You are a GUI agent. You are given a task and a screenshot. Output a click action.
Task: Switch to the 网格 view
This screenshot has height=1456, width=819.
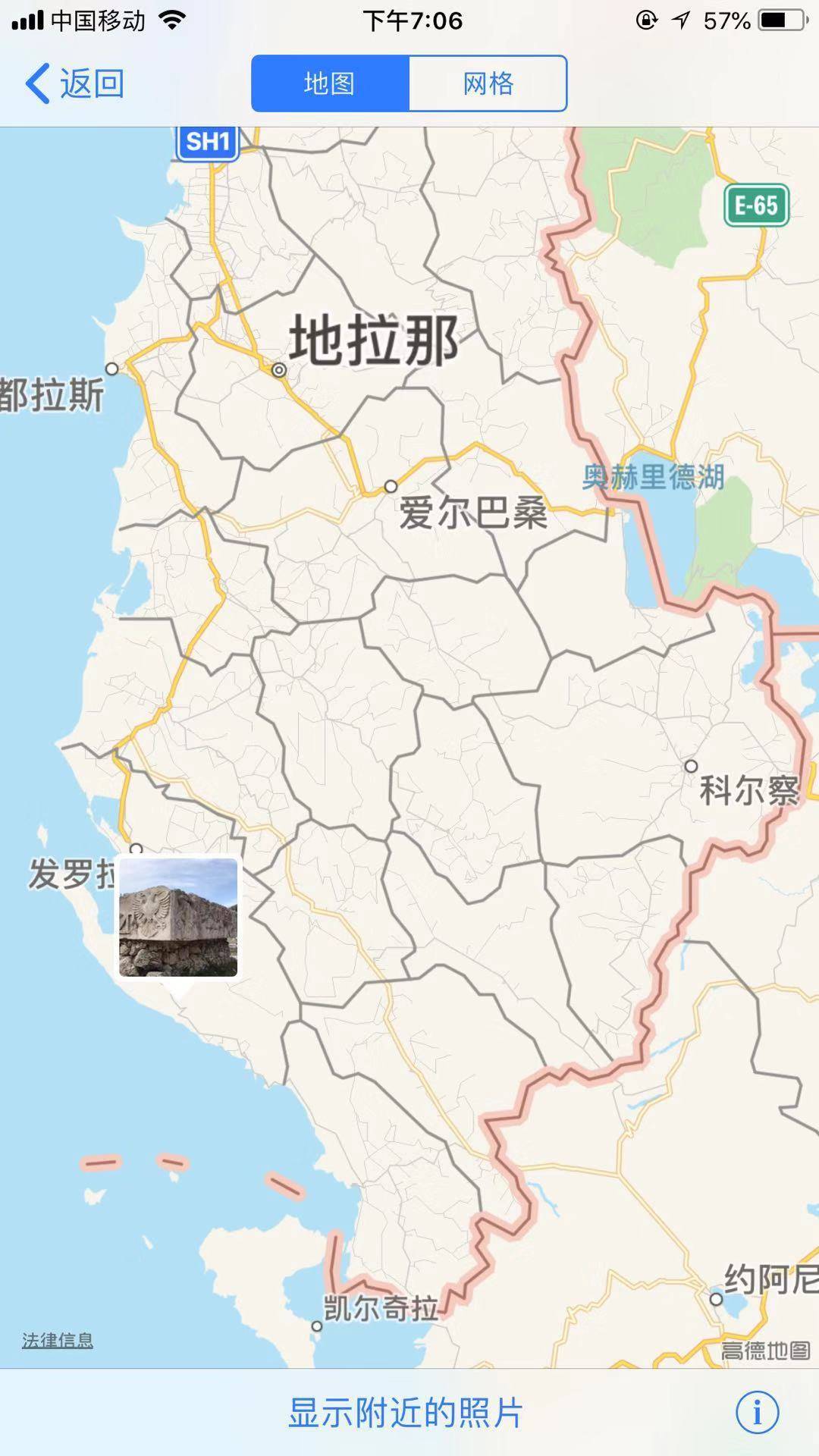pyautogui.click(x=488, y=83)
